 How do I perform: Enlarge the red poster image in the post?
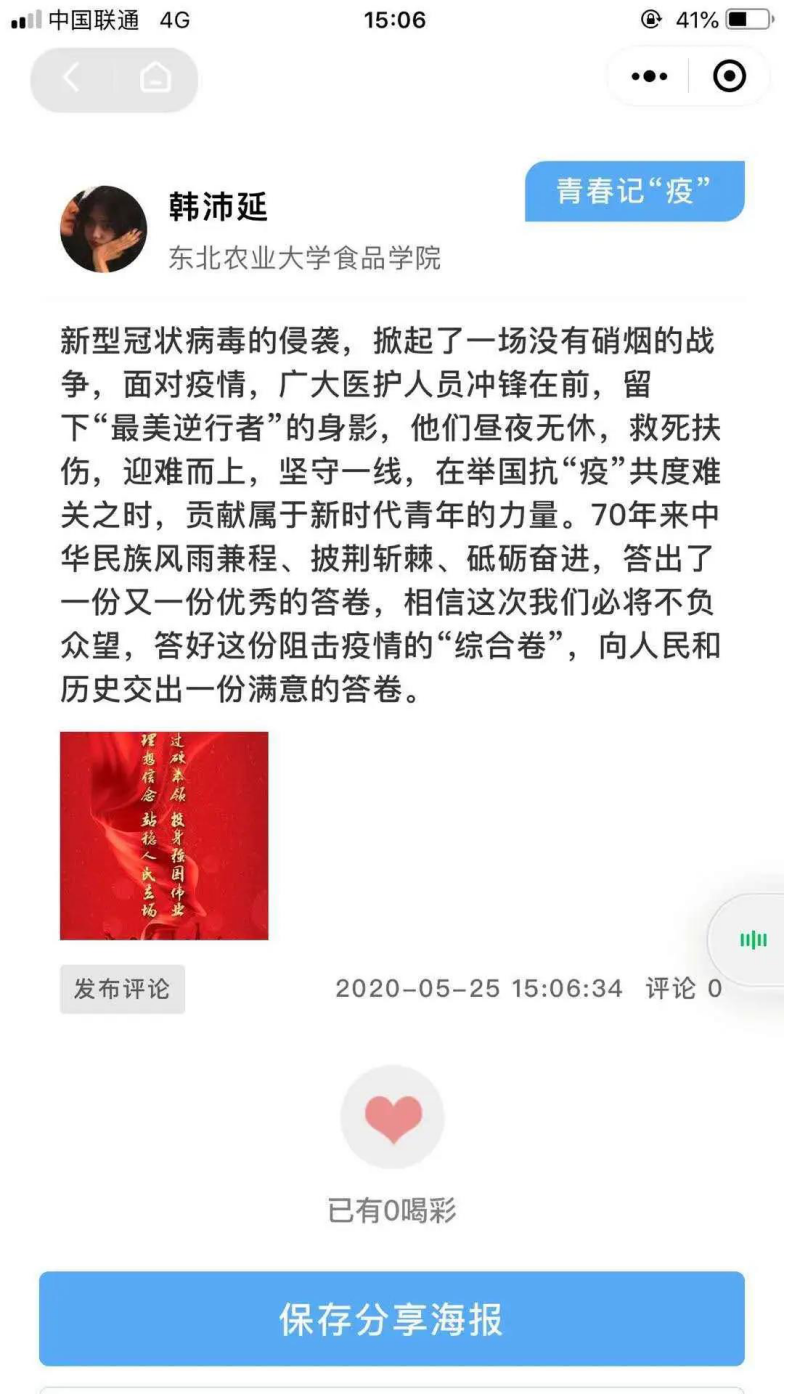(x=164, y=836)
